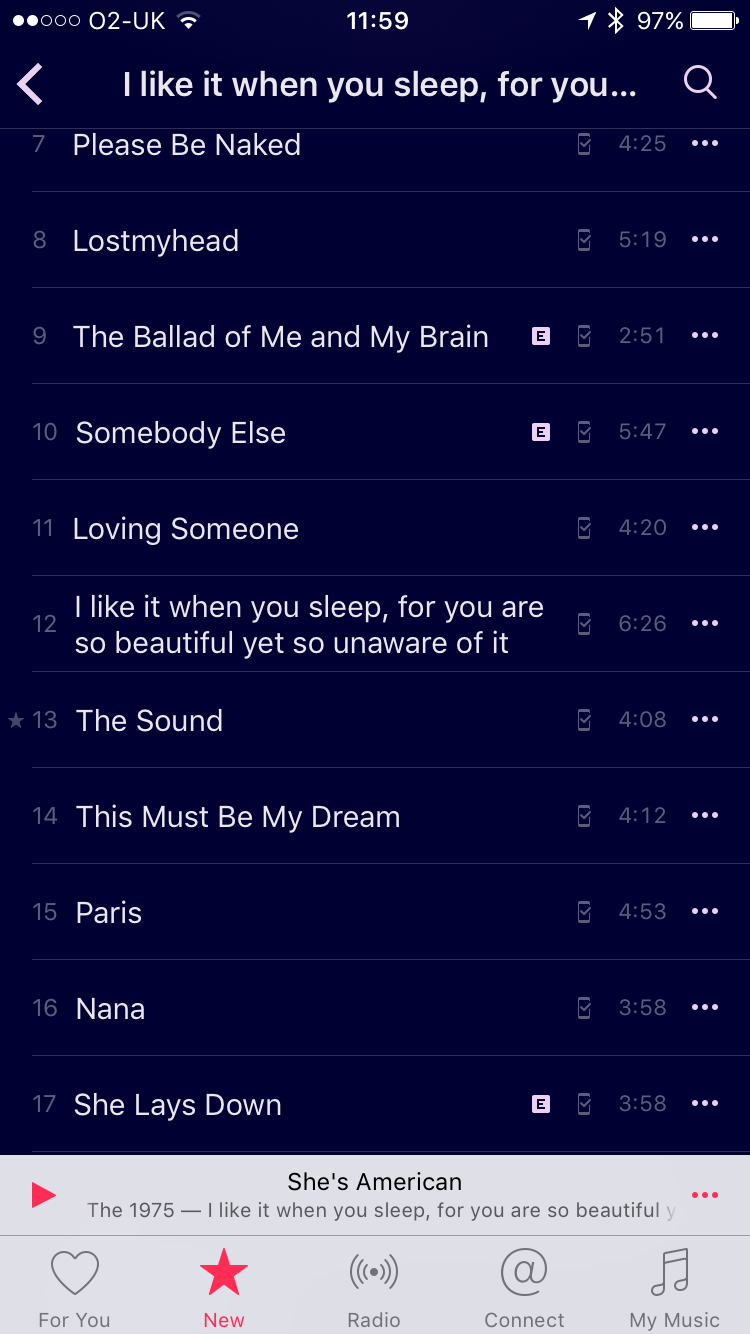Open more options for Nana
Viewport: 750px width, 1334px height.
(705, 1008)
